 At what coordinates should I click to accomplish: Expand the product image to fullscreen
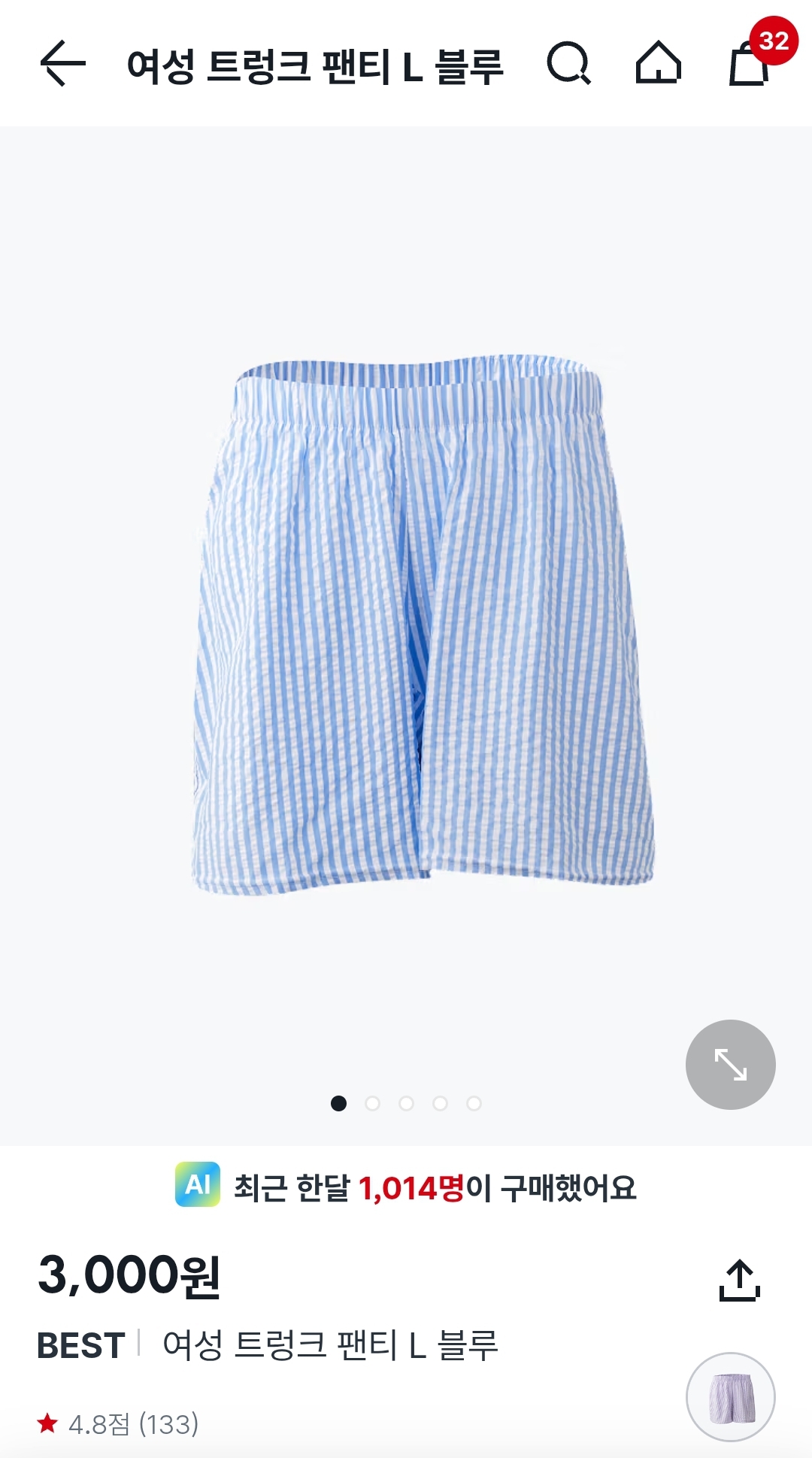[731, 1065]
